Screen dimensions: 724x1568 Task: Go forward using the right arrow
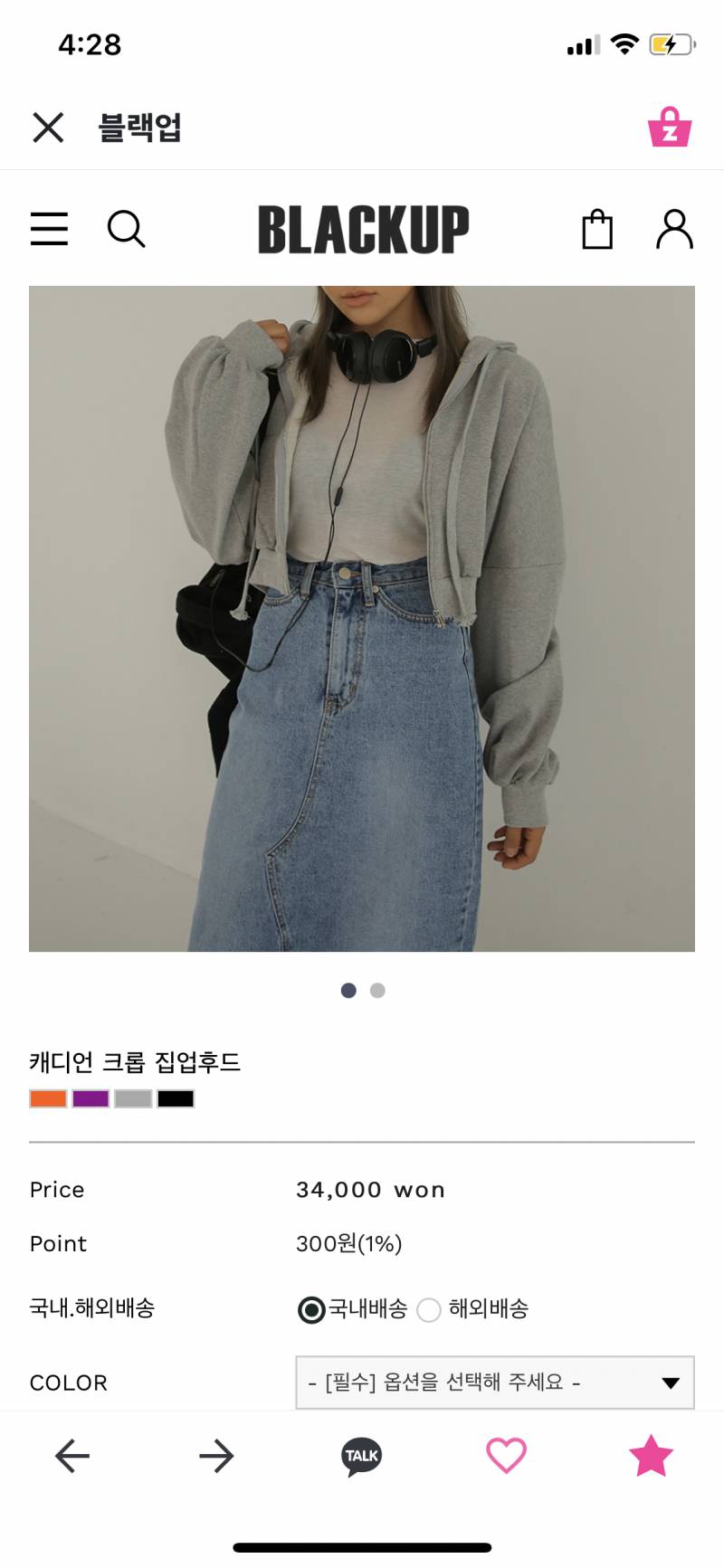(x=215, y=1455)
